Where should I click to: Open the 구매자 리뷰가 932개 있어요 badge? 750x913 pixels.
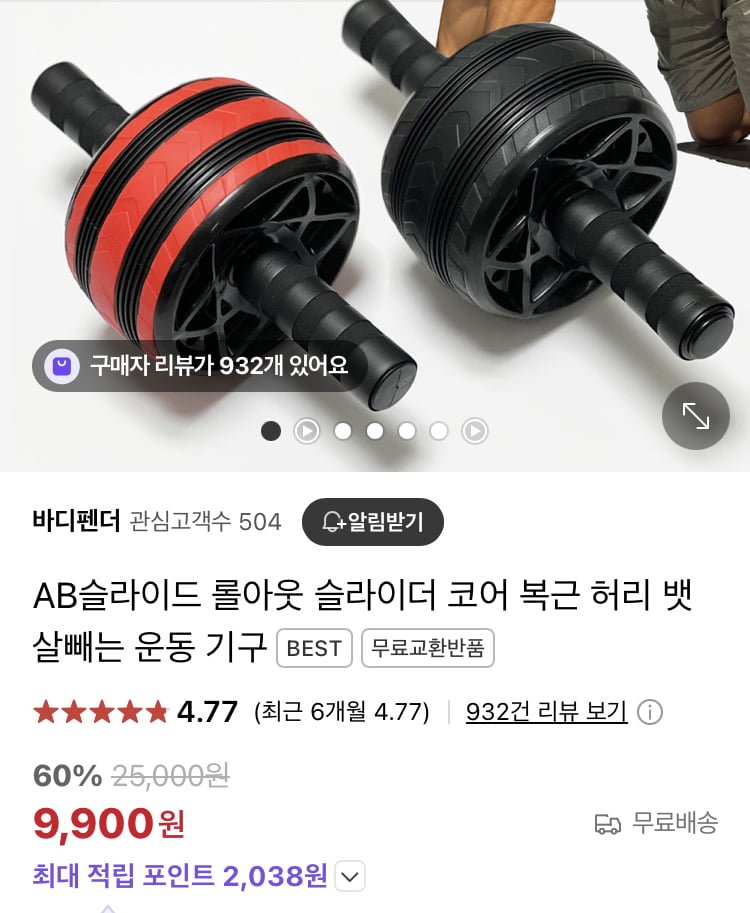point(198,366)
